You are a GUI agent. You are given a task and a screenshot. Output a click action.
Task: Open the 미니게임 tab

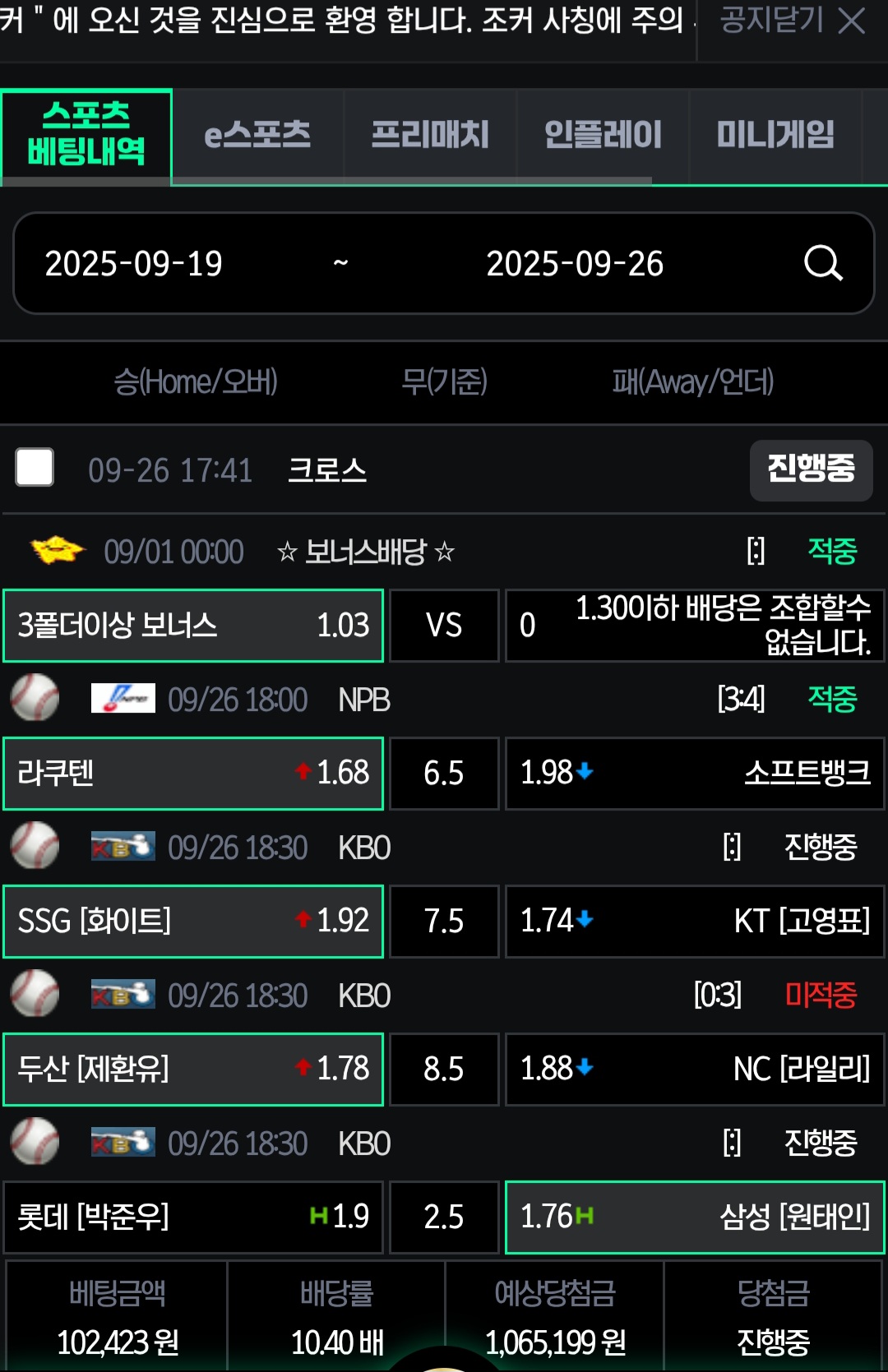pyautogui.click(x=775, y=135)
